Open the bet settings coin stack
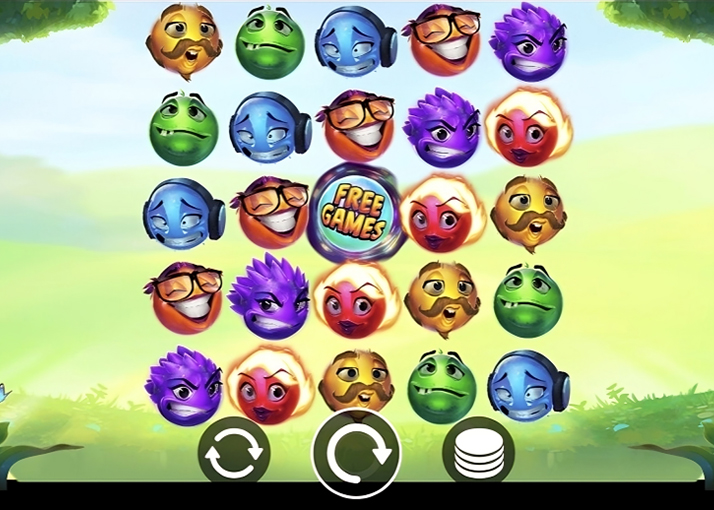Viewport: 714px width, 510px height. (478, 455)
